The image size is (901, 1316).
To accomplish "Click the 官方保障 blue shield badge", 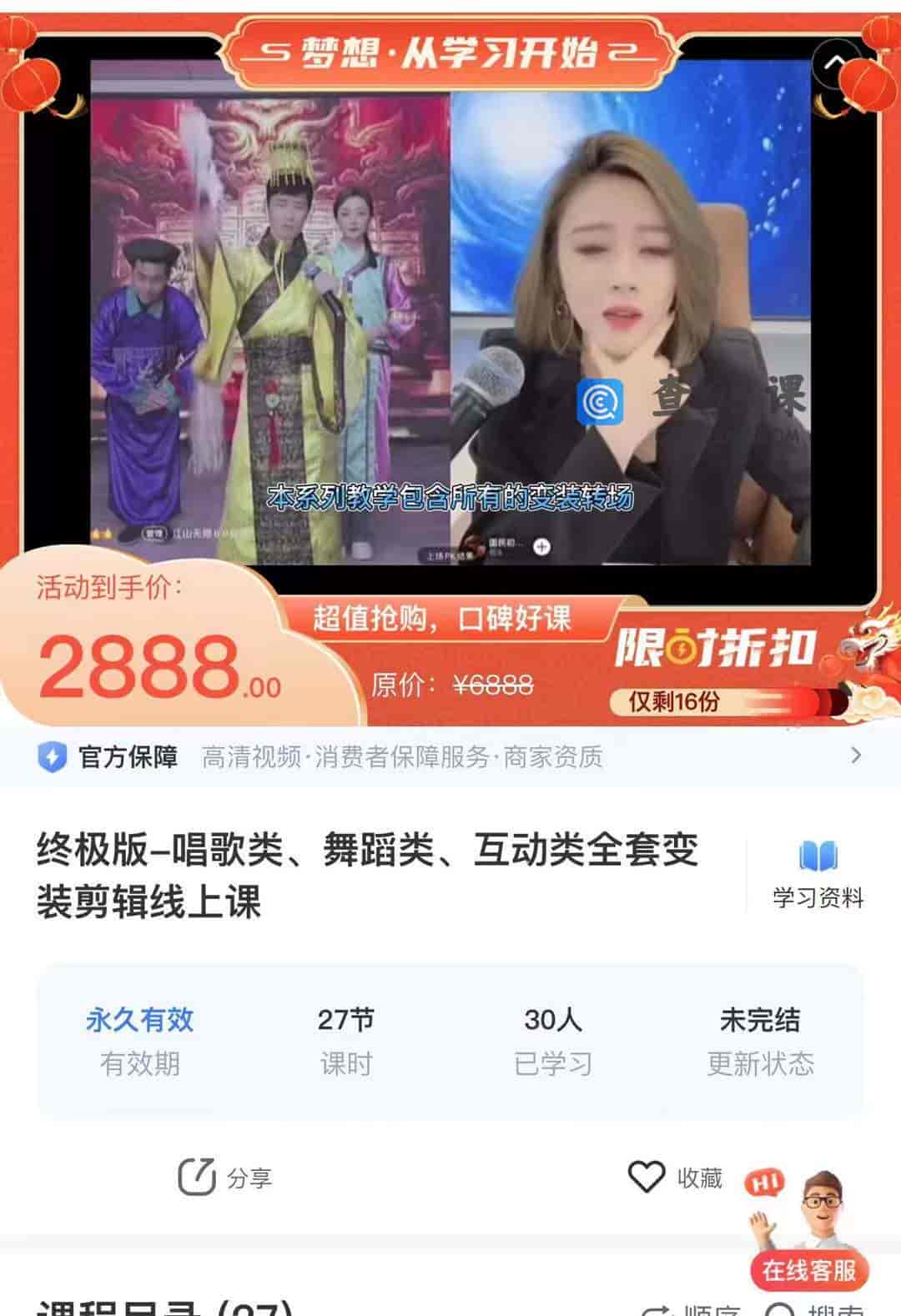I will (x=53, y=756).
